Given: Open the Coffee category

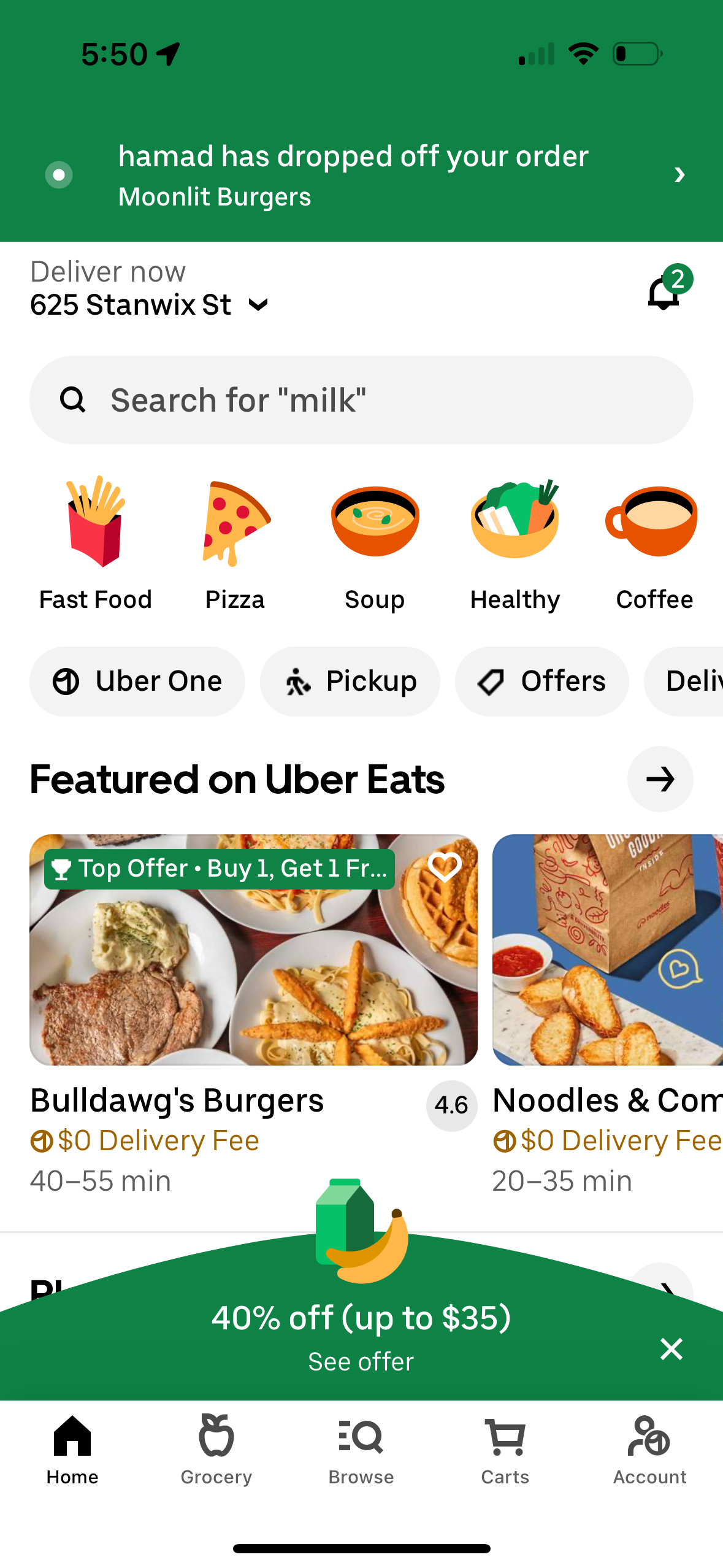Looking at the screenshot, I should (x=654, y=520).
